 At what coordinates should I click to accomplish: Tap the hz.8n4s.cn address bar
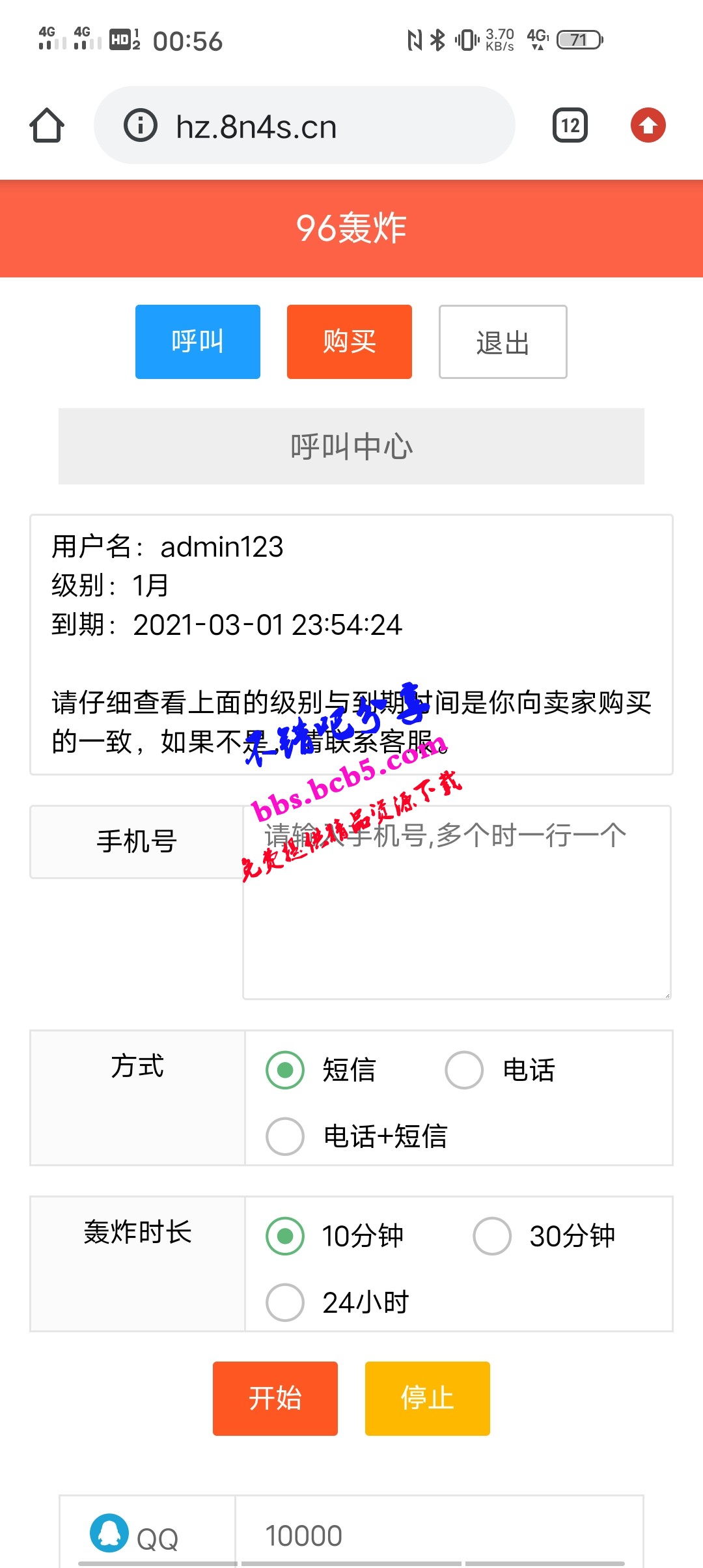tap(305, 126)
